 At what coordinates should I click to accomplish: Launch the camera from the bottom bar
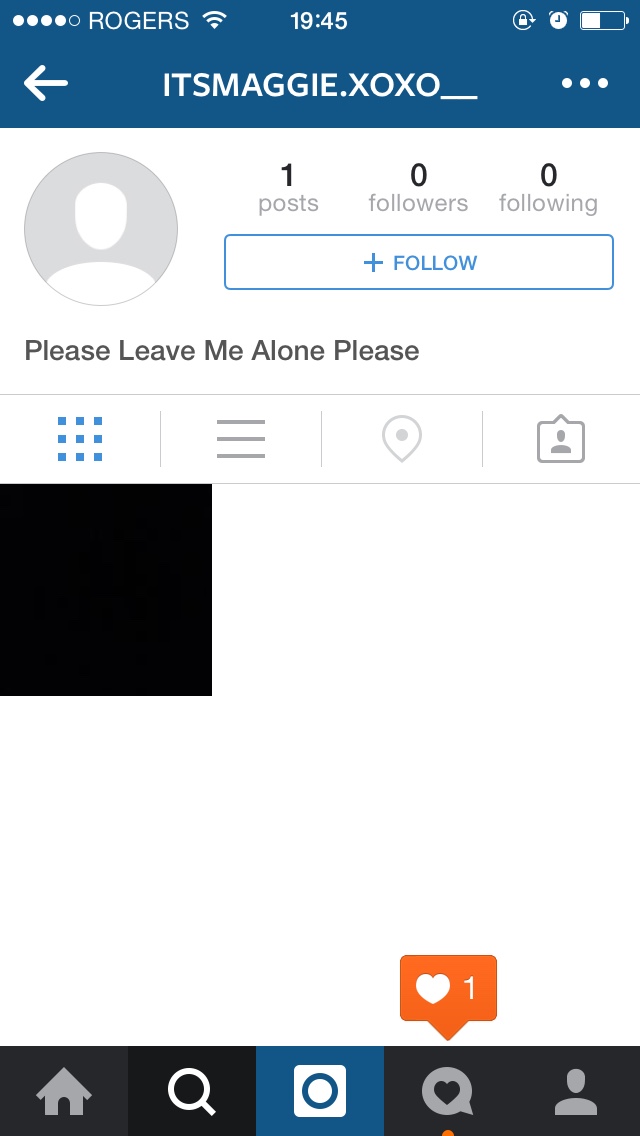click(x=320, y=1091)
